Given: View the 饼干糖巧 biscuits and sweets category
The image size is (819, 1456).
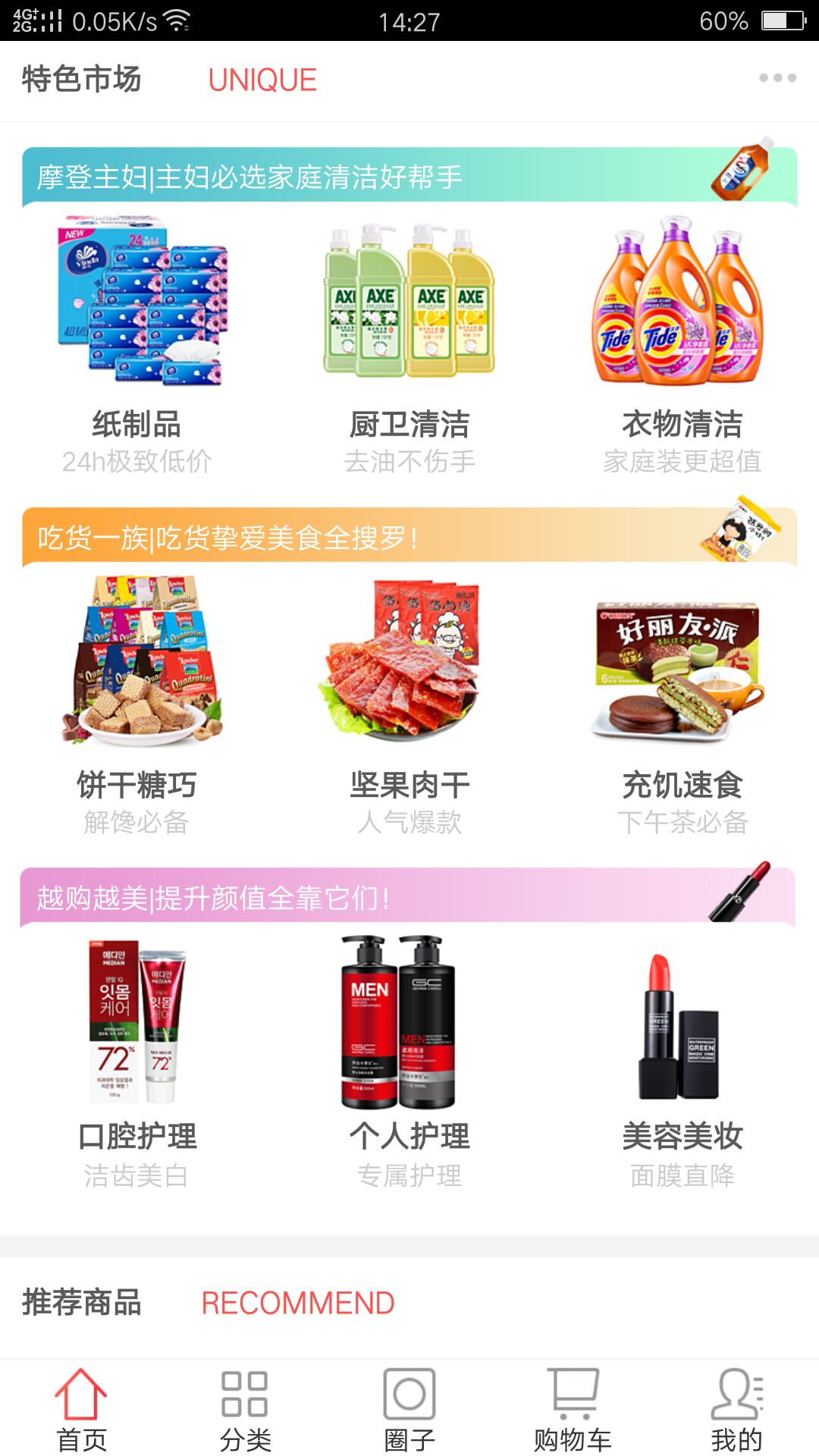Looking at the screenshot, I should pos(136,701).
